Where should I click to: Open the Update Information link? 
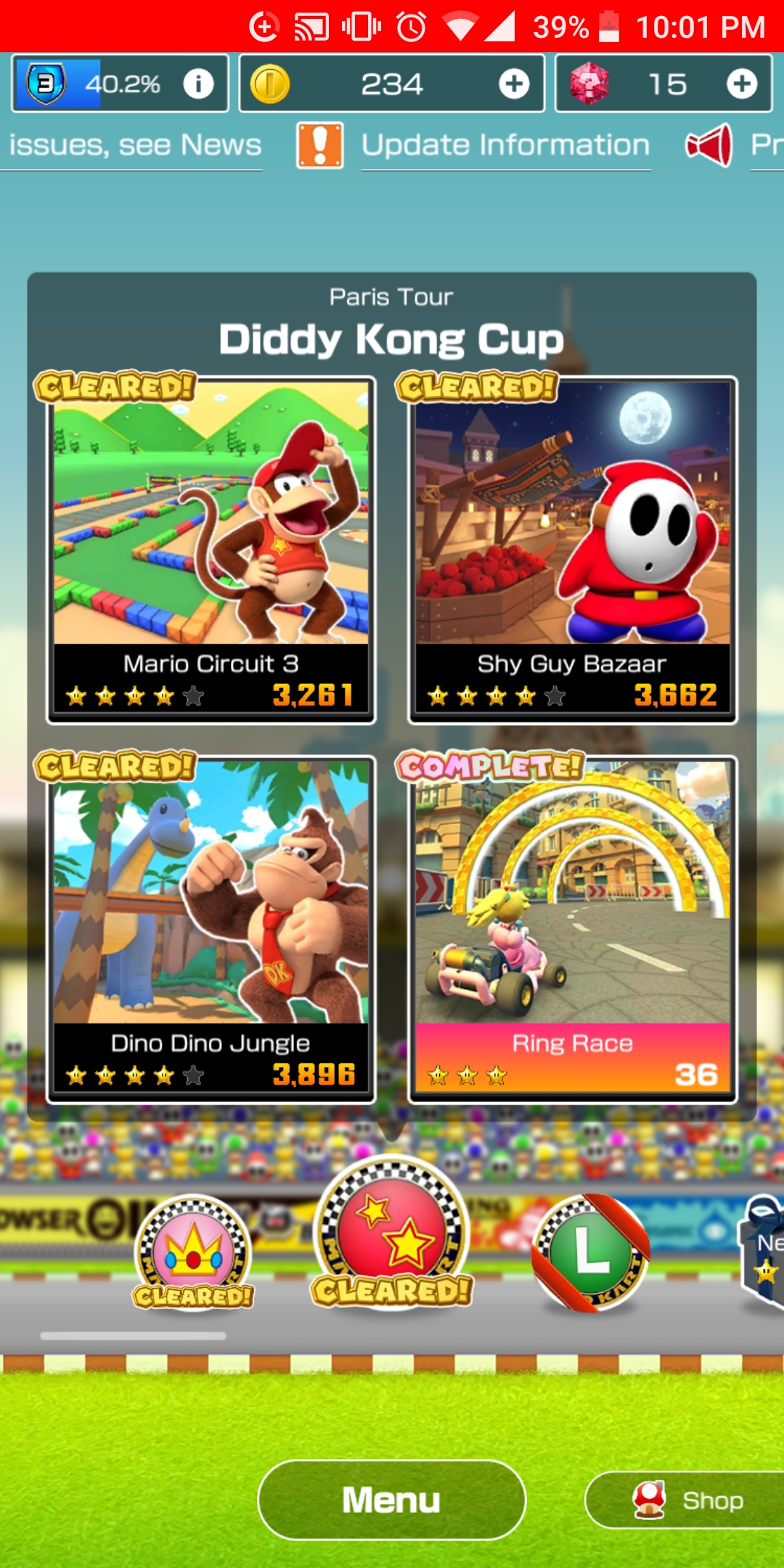point(505,145)
